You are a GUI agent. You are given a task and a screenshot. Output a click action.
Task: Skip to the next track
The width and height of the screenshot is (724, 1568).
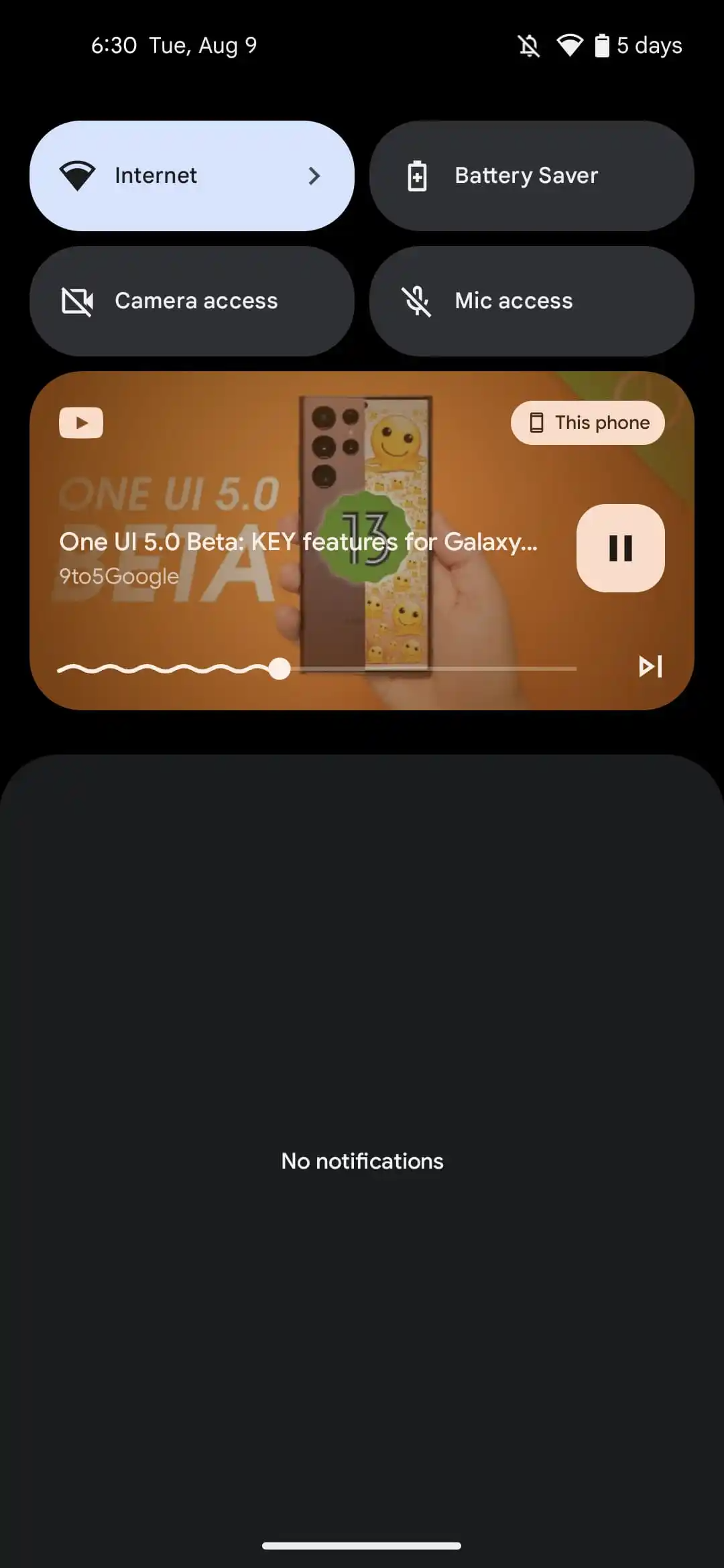pos(650,666)
